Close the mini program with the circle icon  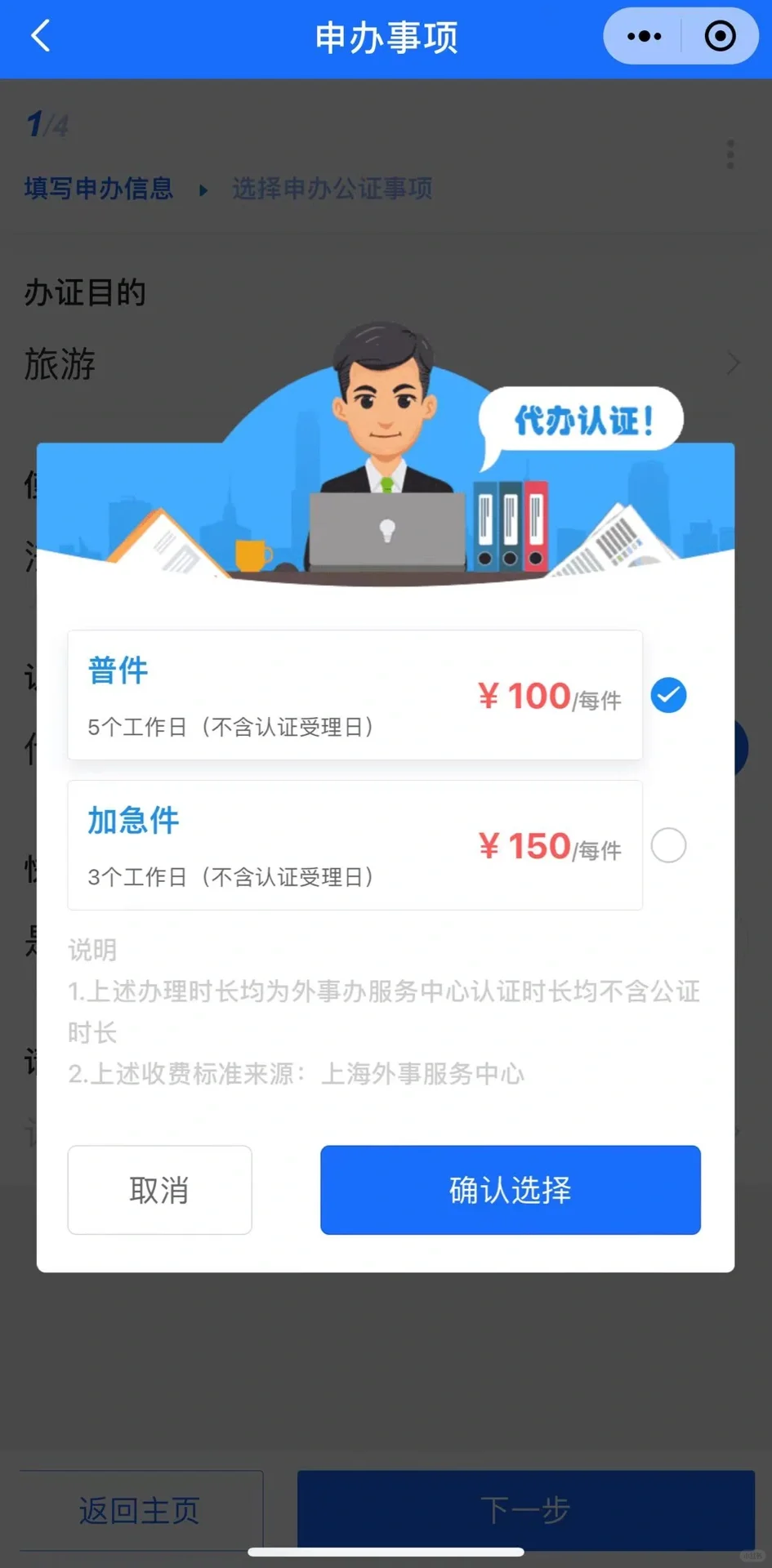click(x=720, y=37)
